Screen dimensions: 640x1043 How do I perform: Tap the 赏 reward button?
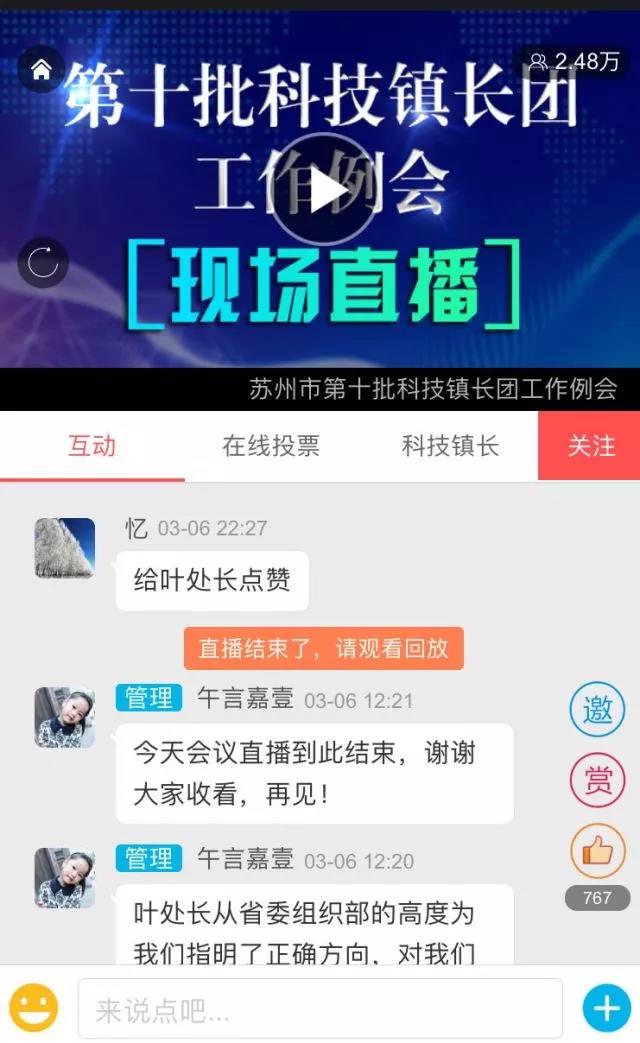click(597, 780)
